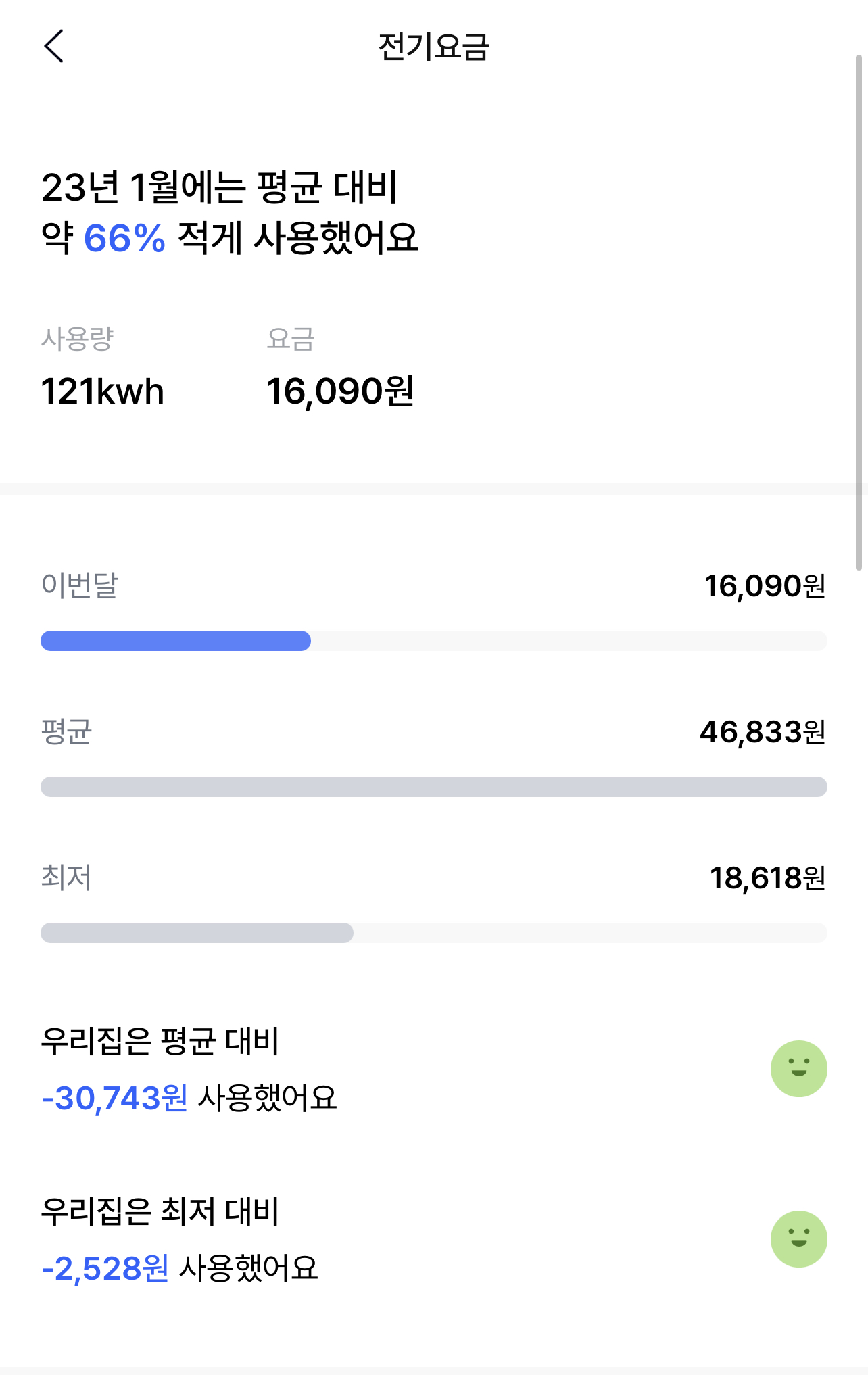868x1375 pixels.
Task: Click the 16,090원 fee amount
Action: (341, 391)
